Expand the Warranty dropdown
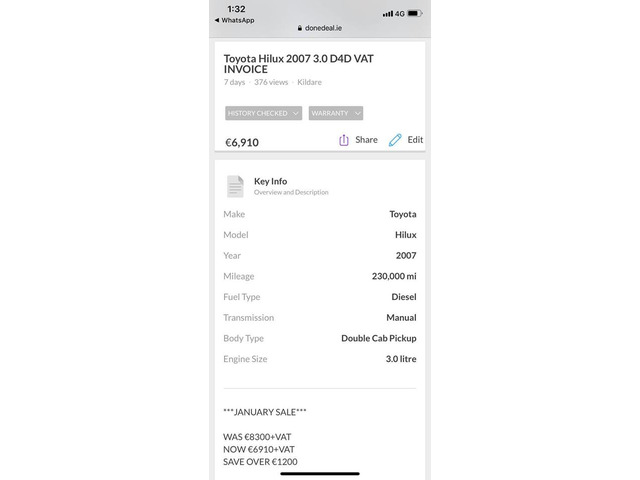 pyautogui.click(x=335, y=113)
